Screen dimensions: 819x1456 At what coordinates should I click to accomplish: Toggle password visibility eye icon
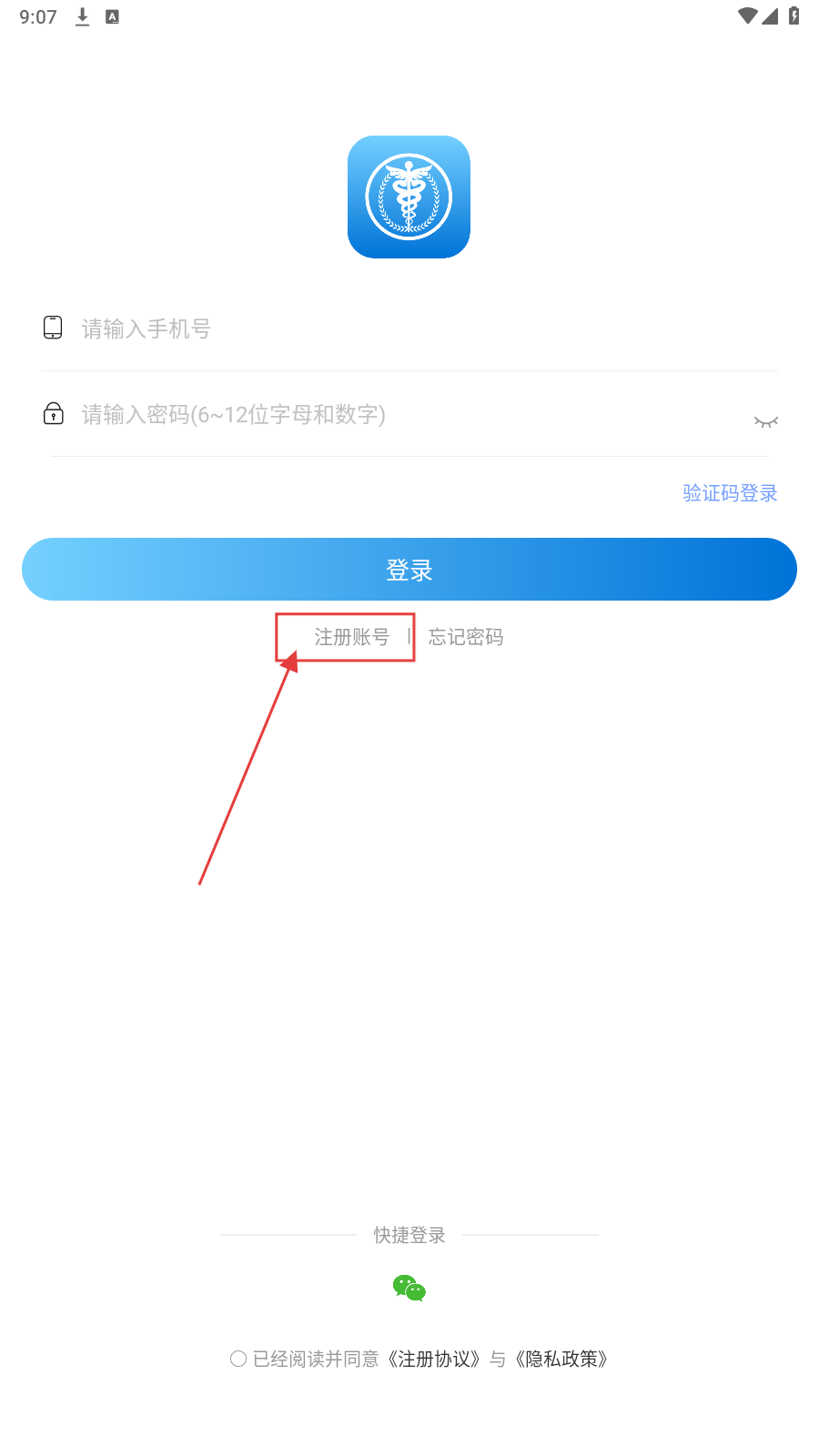point(765,421)
